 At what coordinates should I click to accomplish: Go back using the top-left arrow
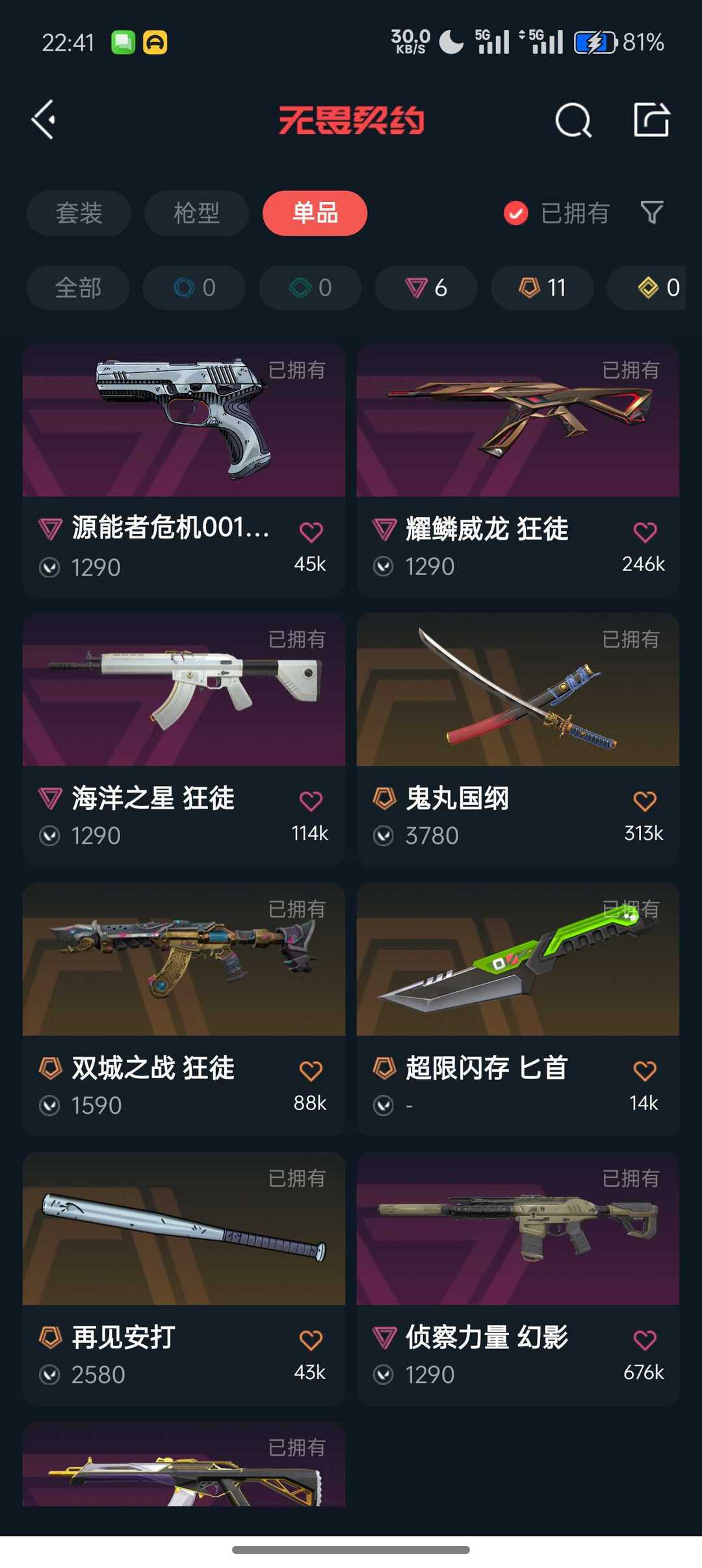tap(44, 120)
